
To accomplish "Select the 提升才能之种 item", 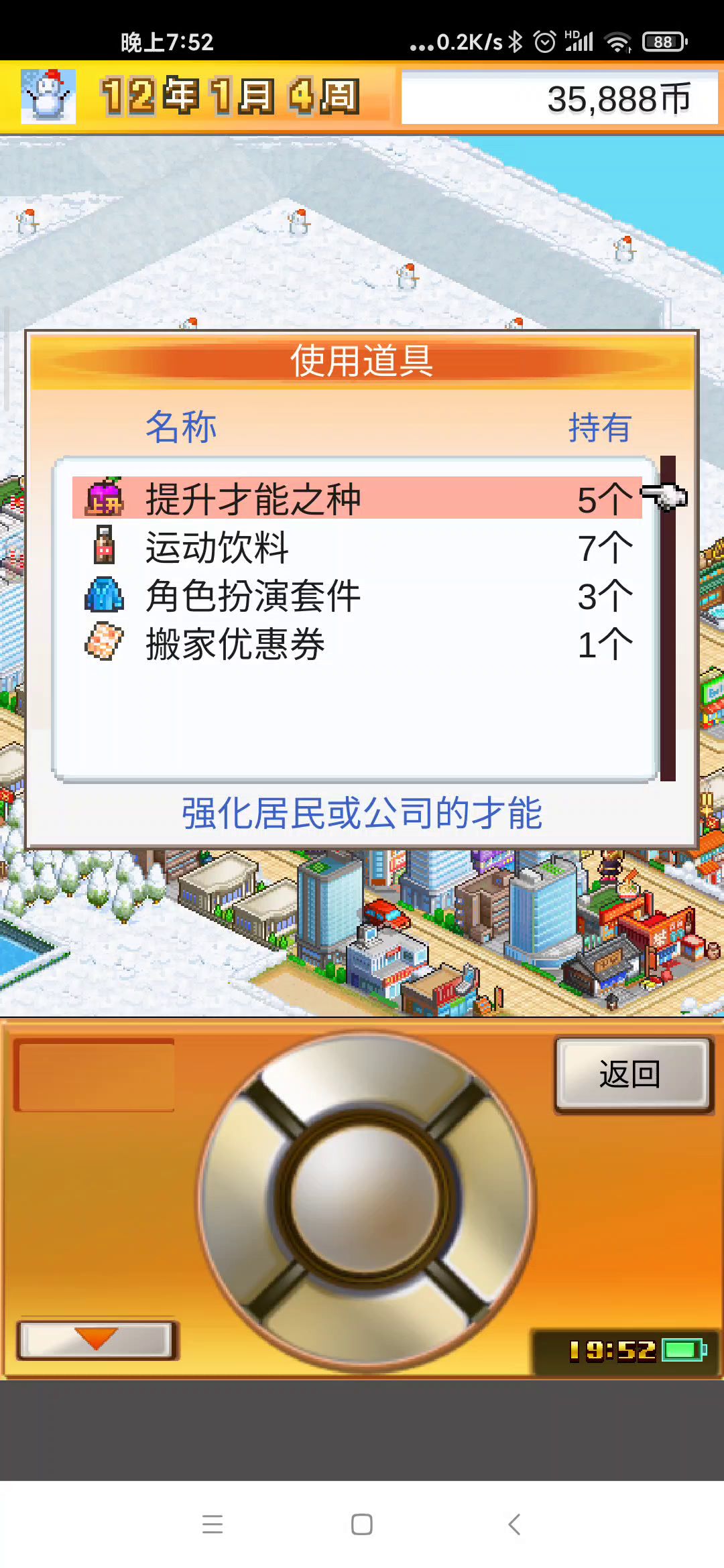I will click(357, 498).
